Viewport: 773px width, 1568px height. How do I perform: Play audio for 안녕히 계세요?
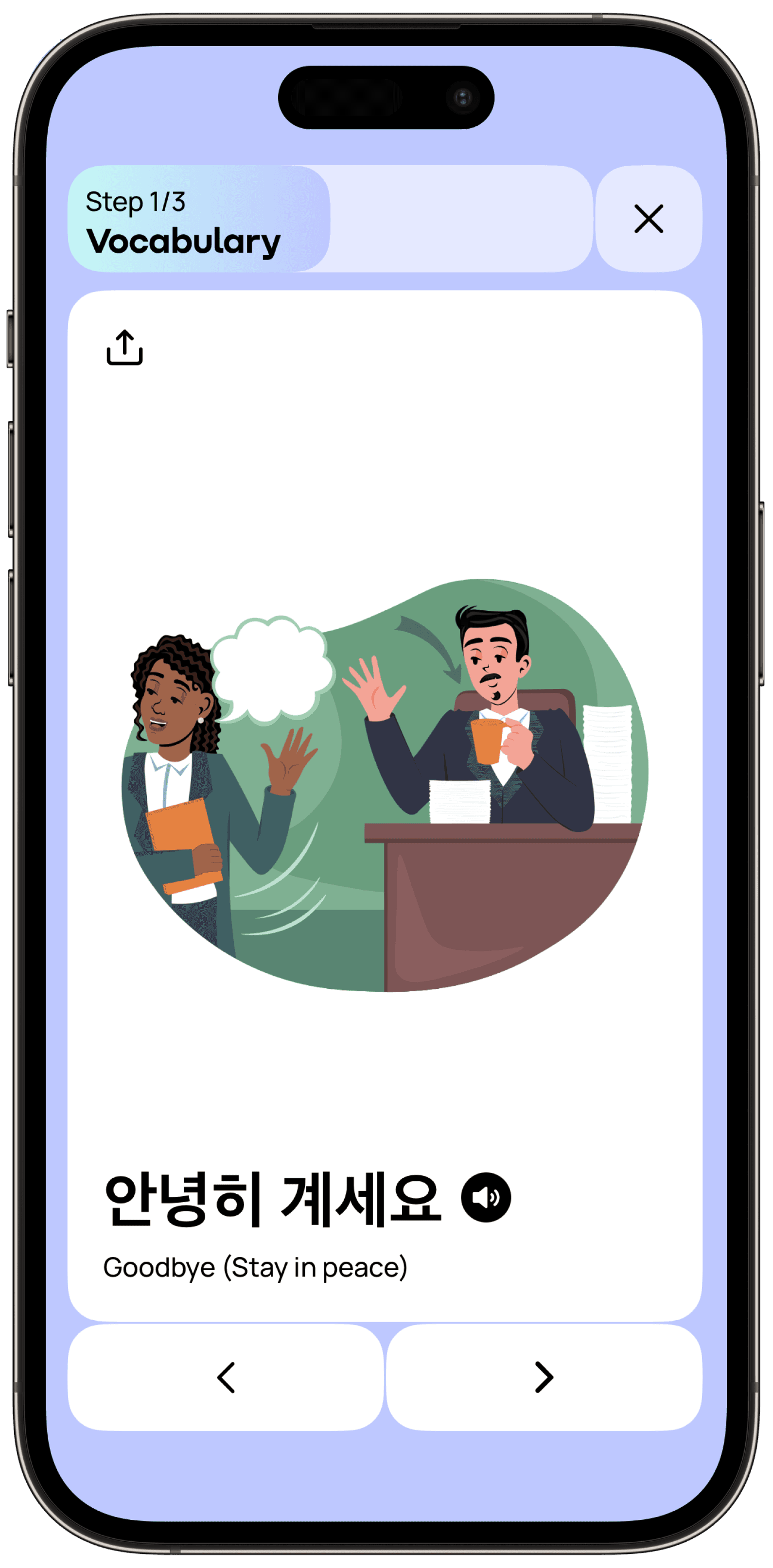pos(486,1197)
